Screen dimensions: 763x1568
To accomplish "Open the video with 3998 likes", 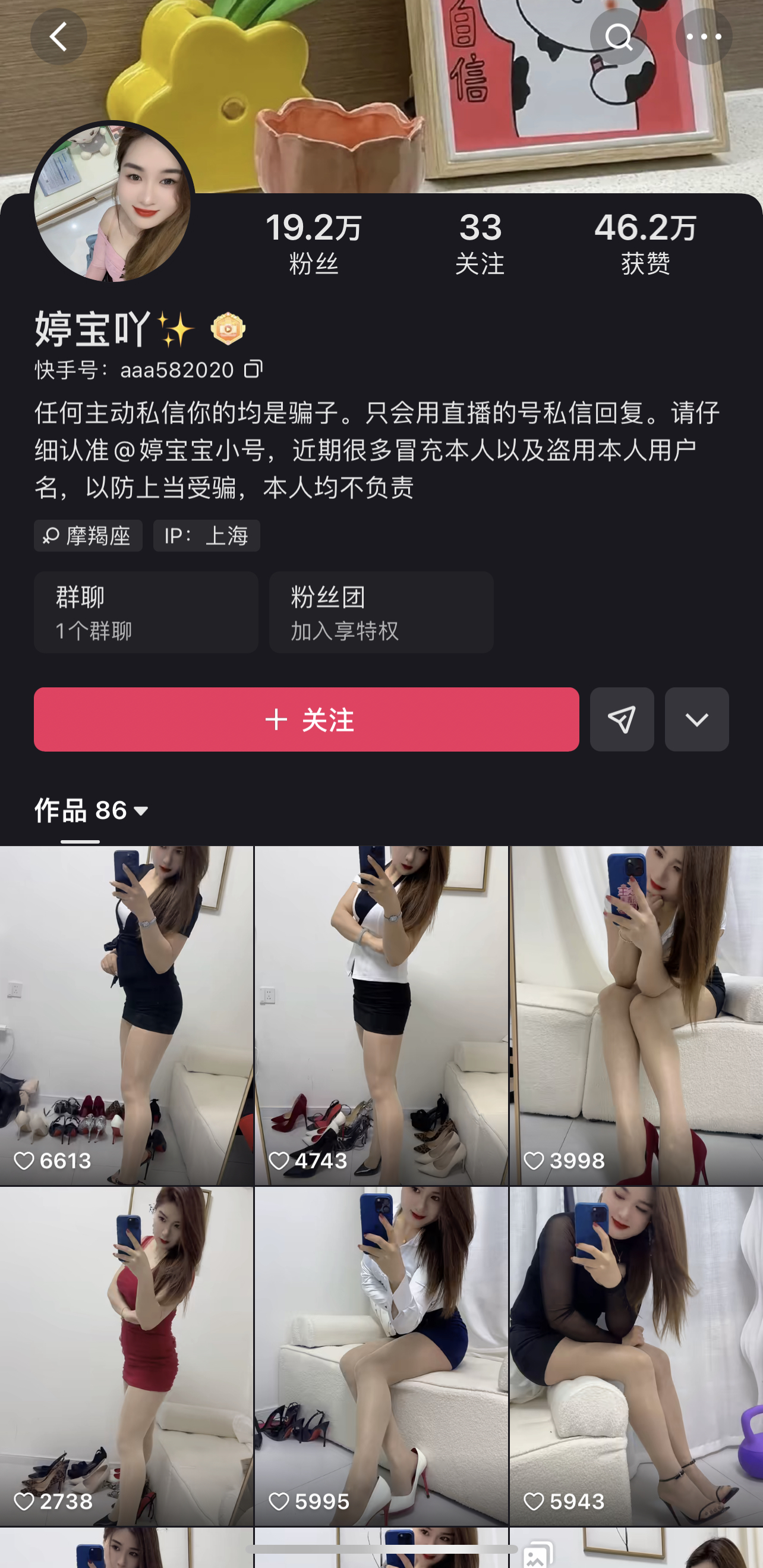I will 636,1014.
